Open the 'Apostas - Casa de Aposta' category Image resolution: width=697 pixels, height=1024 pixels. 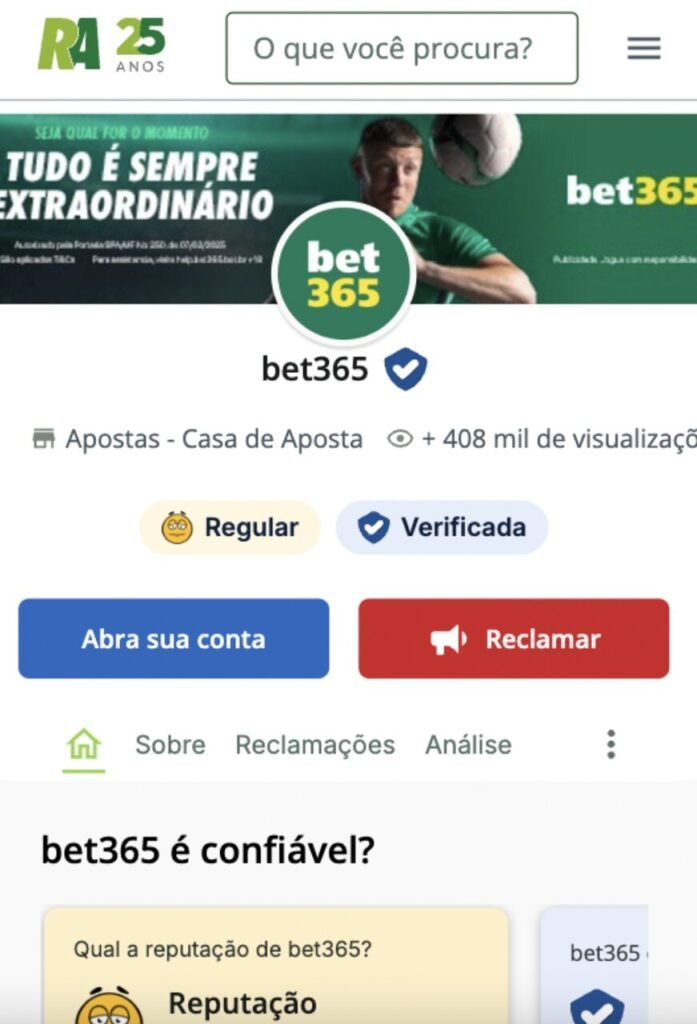coord(213,439)
